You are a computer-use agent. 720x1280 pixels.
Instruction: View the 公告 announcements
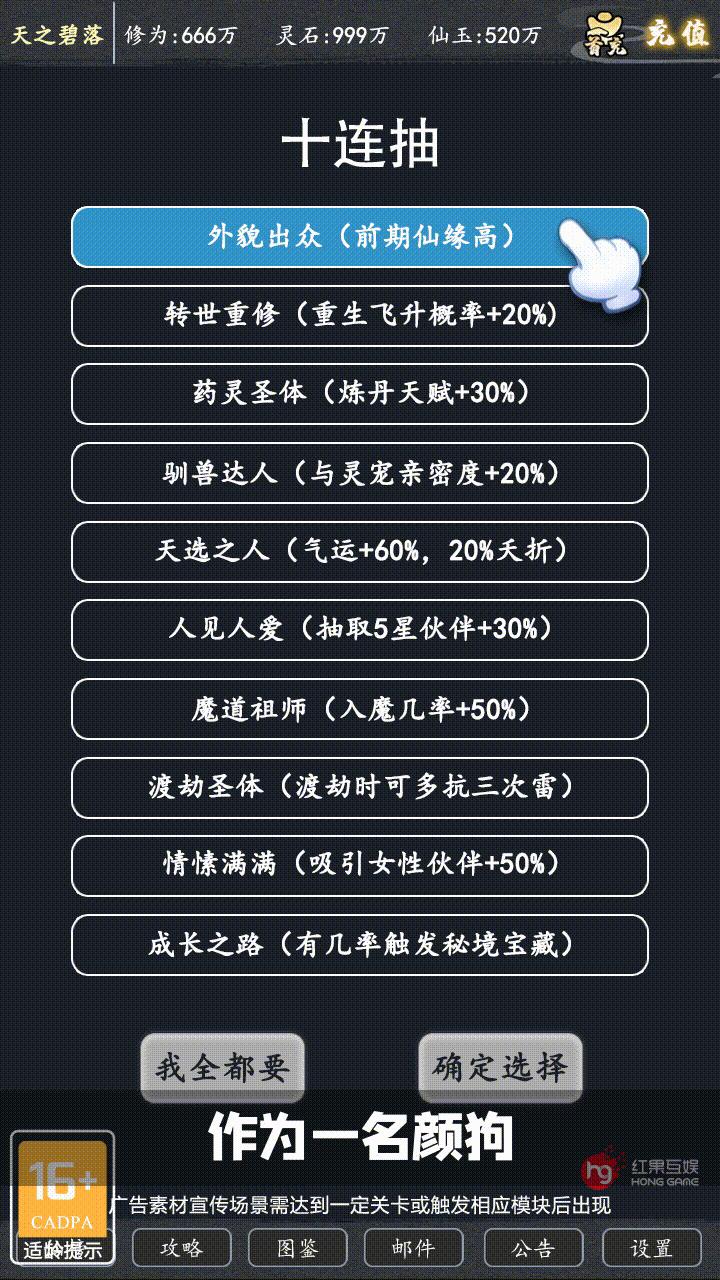533,1248
